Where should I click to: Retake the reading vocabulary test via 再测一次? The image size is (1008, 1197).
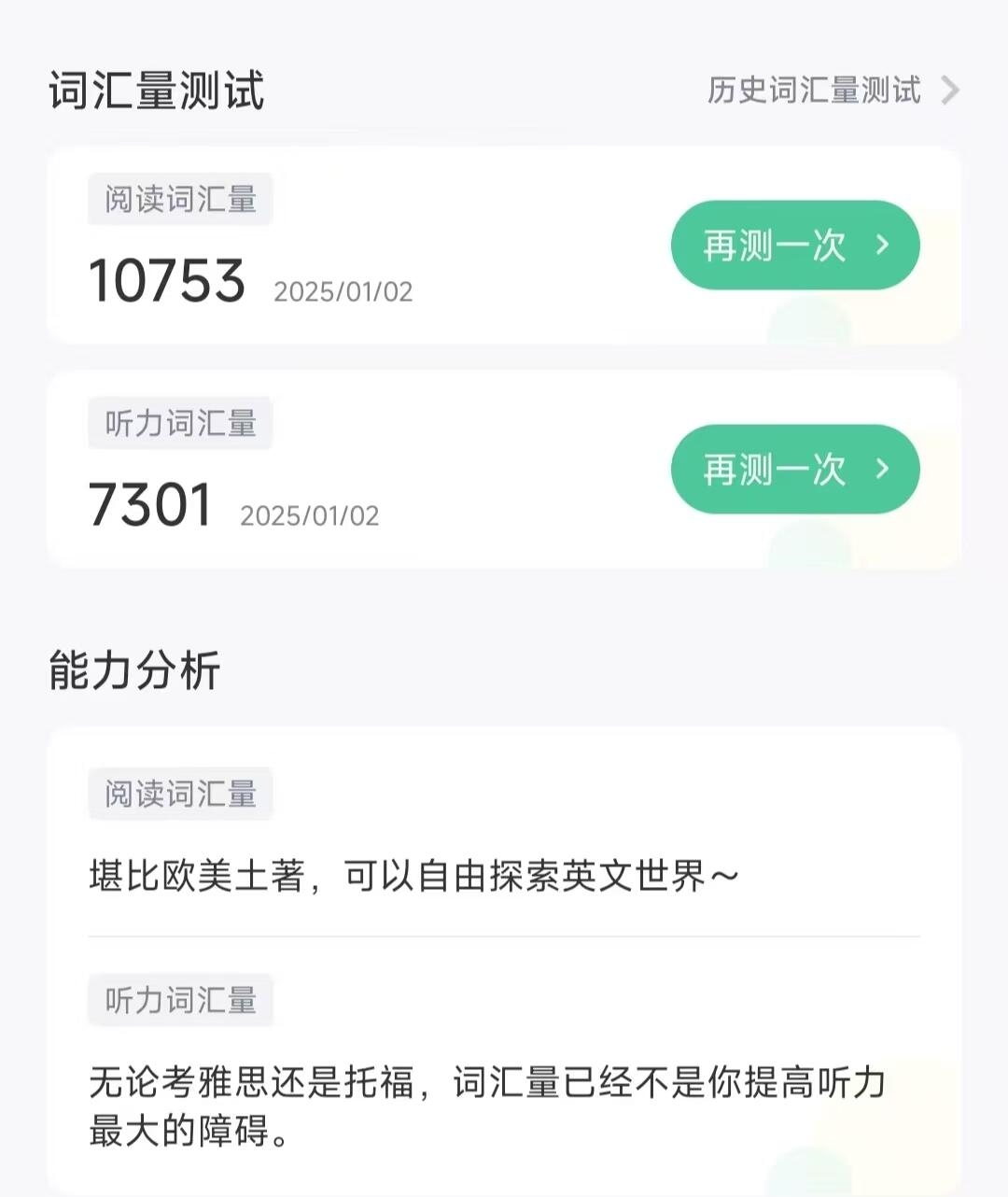pos(794,245)
